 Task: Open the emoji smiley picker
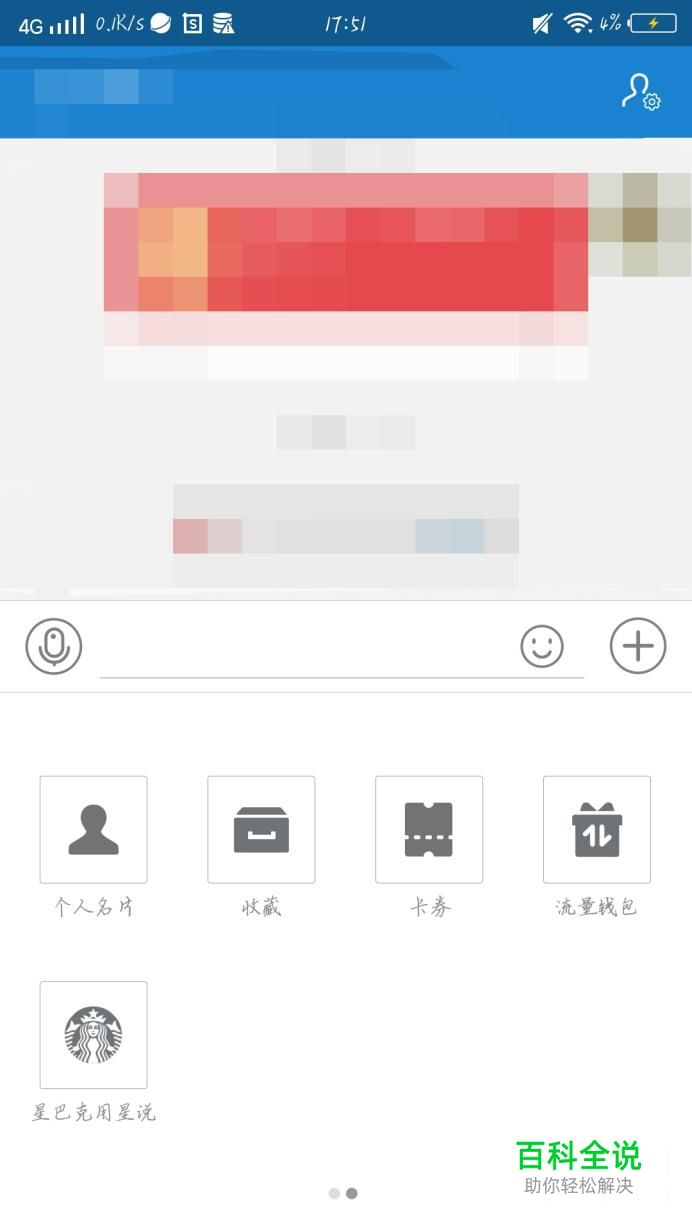coord(542,646)
